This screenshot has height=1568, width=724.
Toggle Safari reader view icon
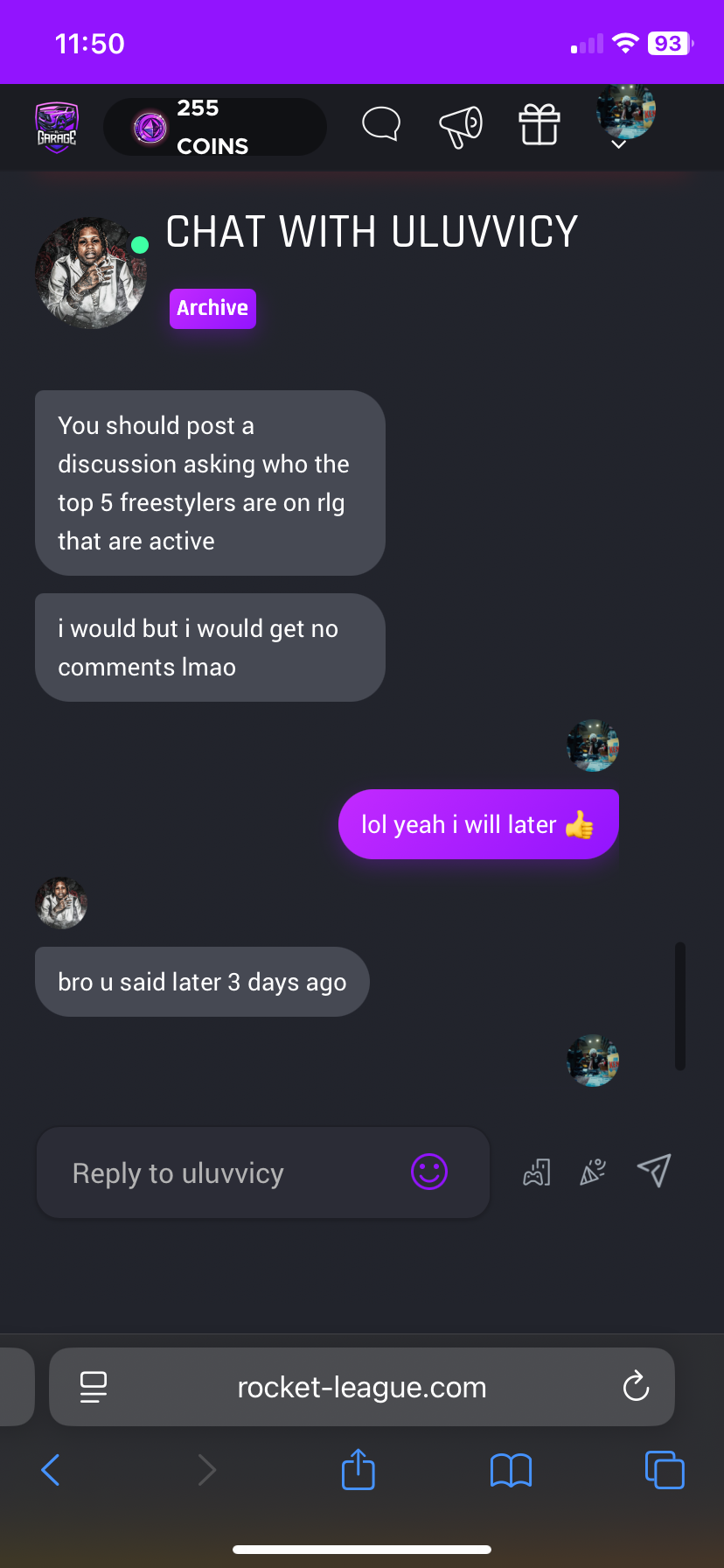pos(94,1386)
